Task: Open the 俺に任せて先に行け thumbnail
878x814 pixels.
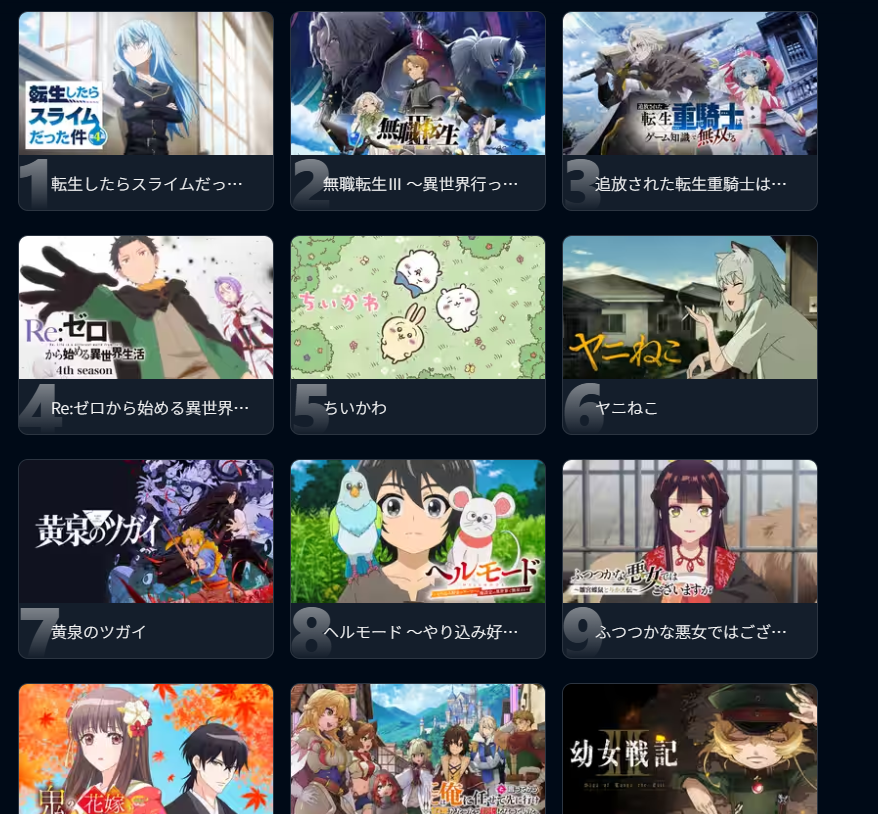Action: (x=418, y=749)
